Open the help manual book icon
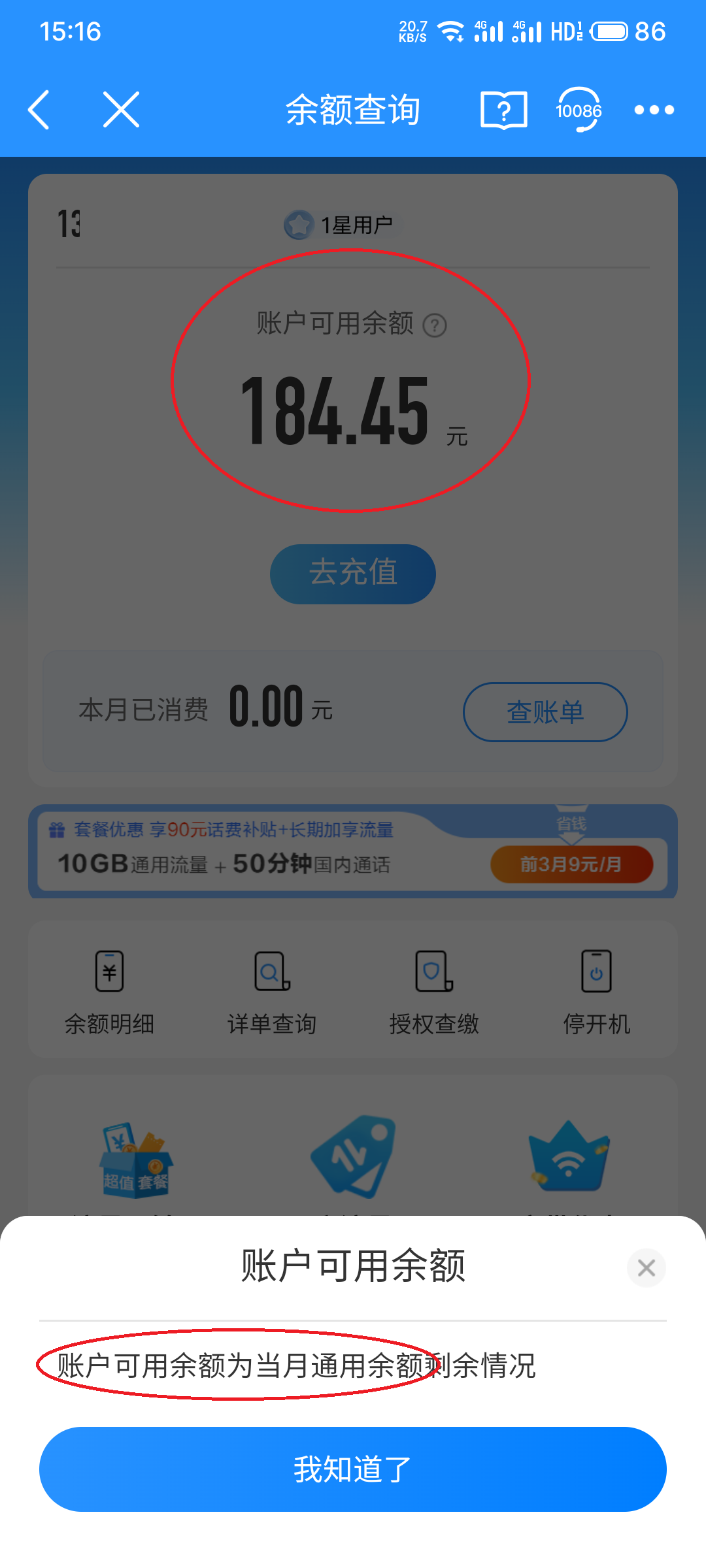This screenshot has width=706, height=1568. pyautogui.click(x=502, y=110)
